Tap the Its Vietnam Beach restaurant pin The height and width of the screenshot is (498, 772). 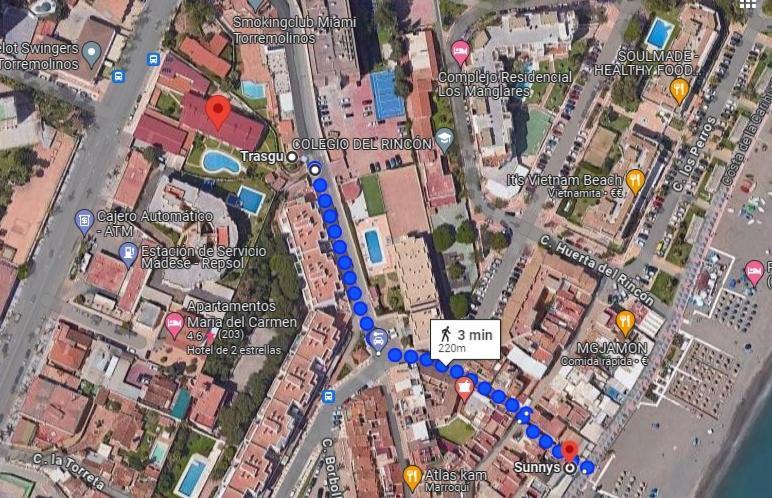pos(634,180)
